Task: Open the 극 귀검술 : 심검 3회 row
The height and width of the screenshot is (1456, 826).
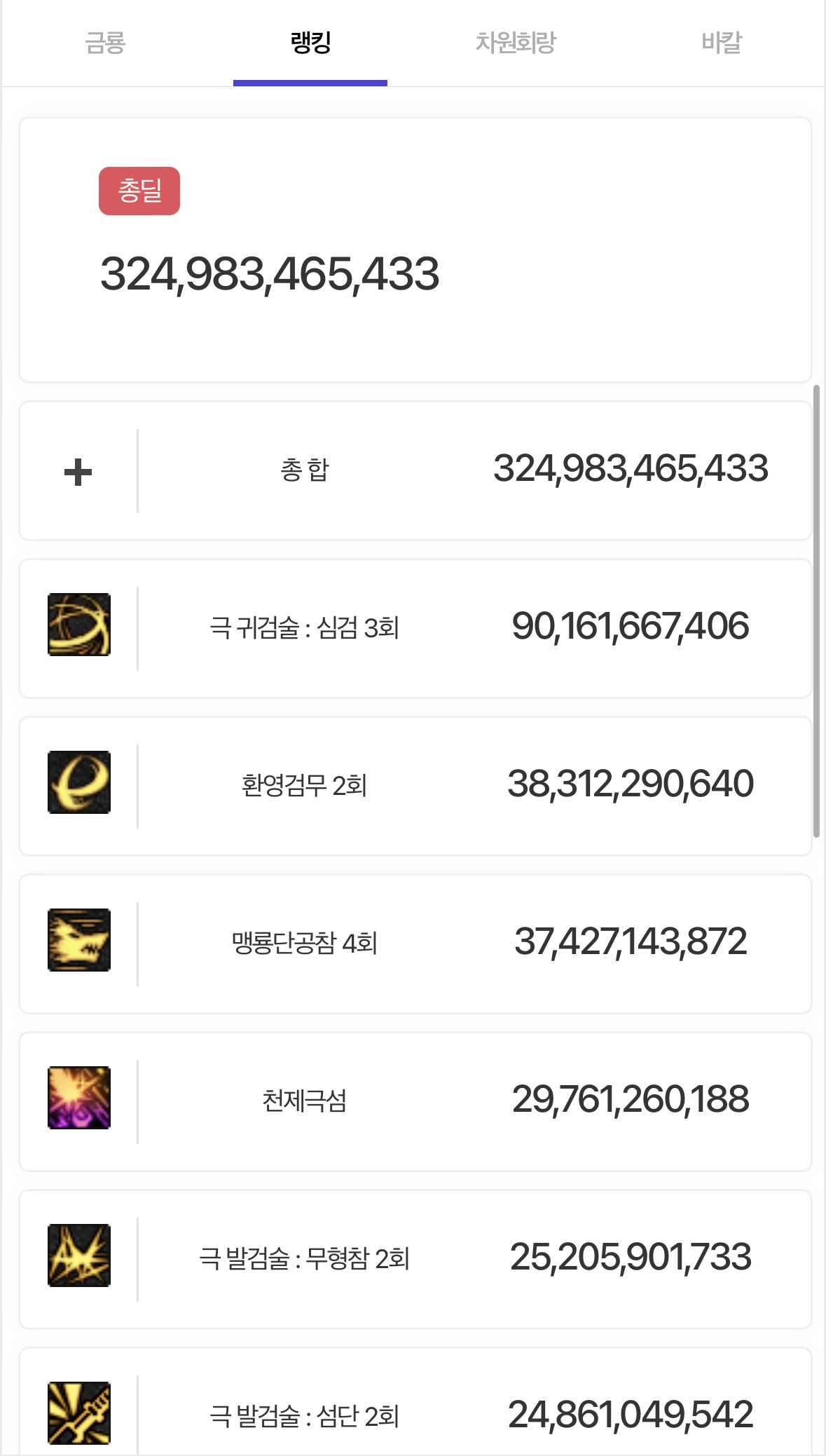Action: coord(415,628)
